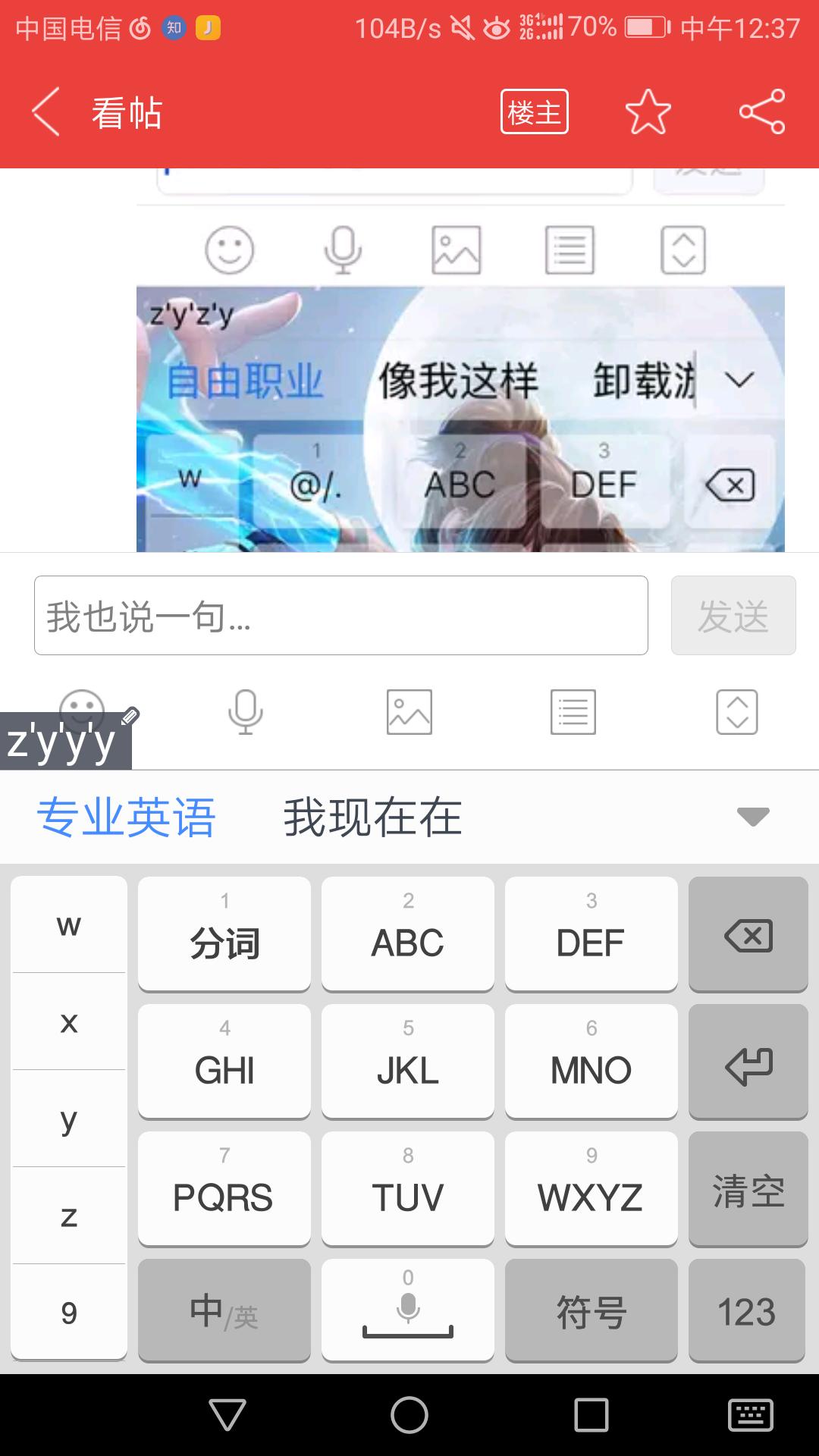The height and width of the screenshot is (1456, 819).
Task: Favorite this post with the star
Action: pyautogui.click(x=648, y=112)
